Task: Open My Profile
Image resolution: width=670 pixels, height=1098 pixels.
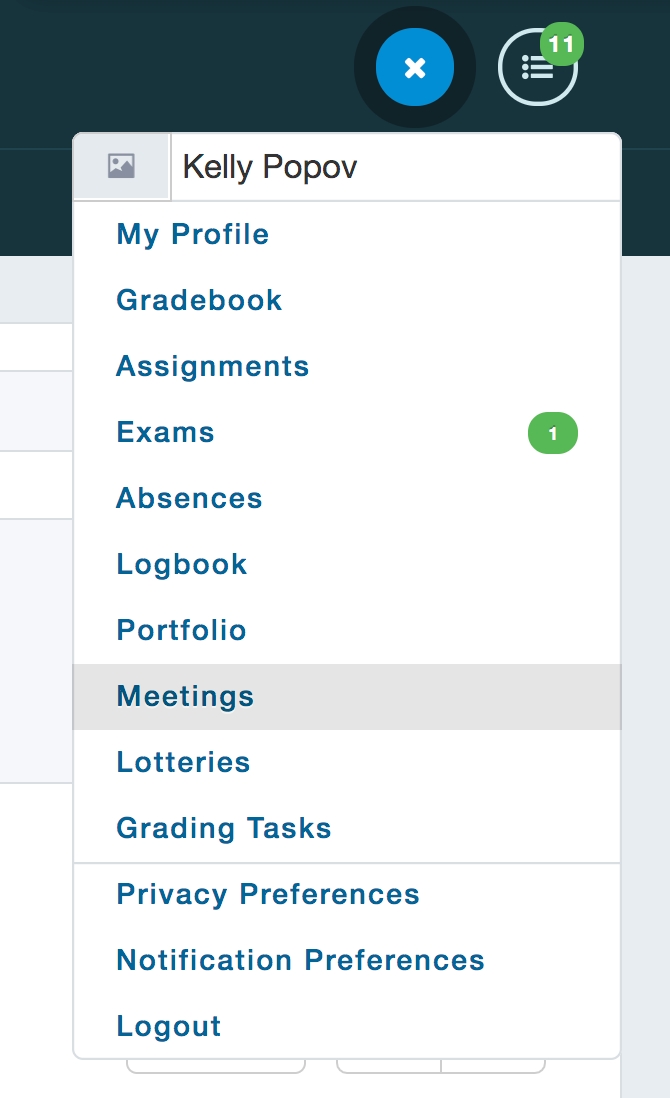Action: pos(193,235)
